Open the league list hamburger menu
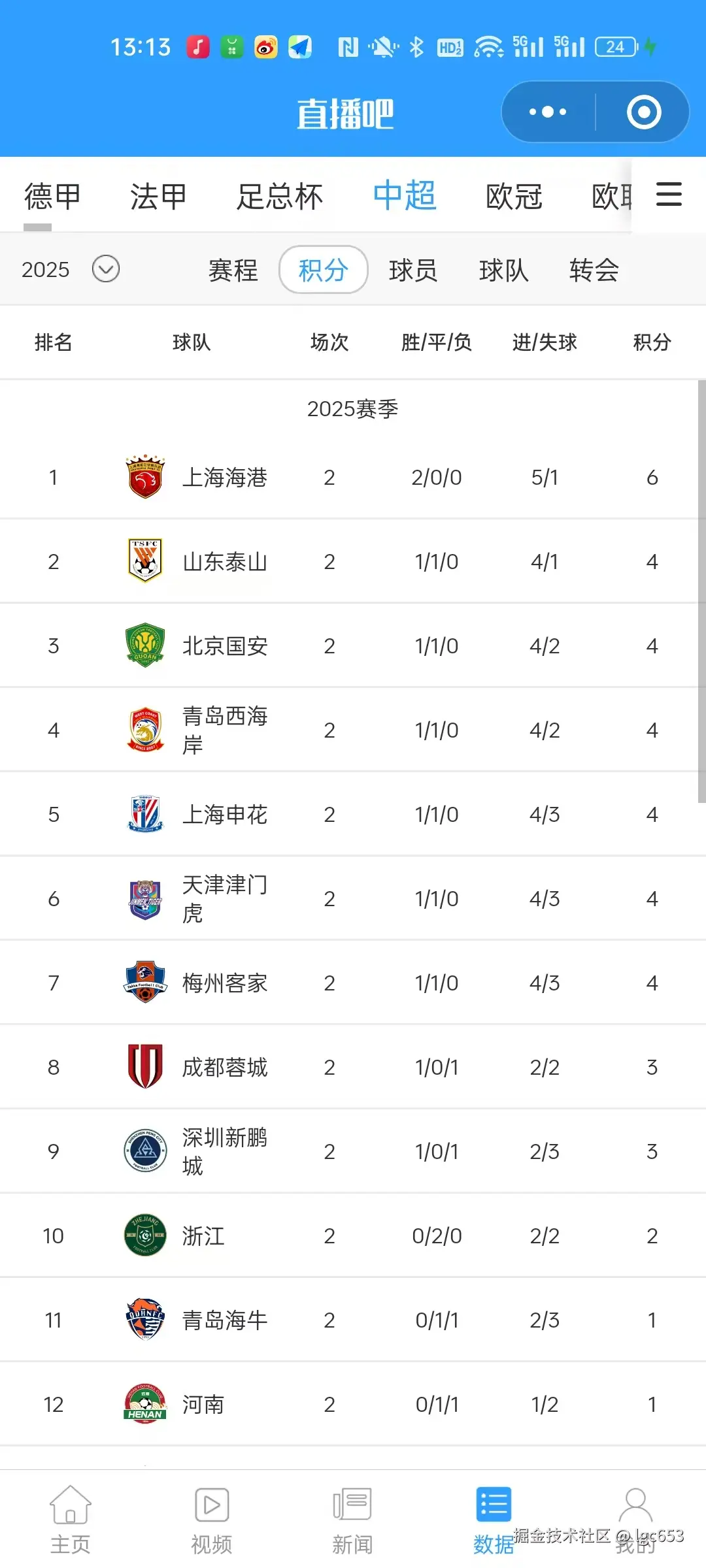This screenshot has width=706, height=1568. click(669, 195)
